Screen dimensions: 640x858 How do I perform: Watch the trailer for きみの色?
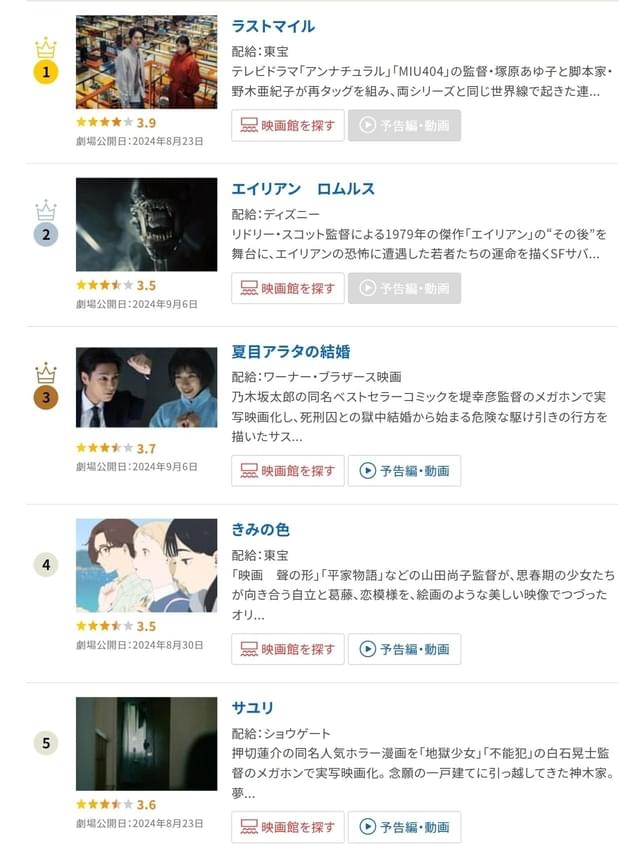404,649
